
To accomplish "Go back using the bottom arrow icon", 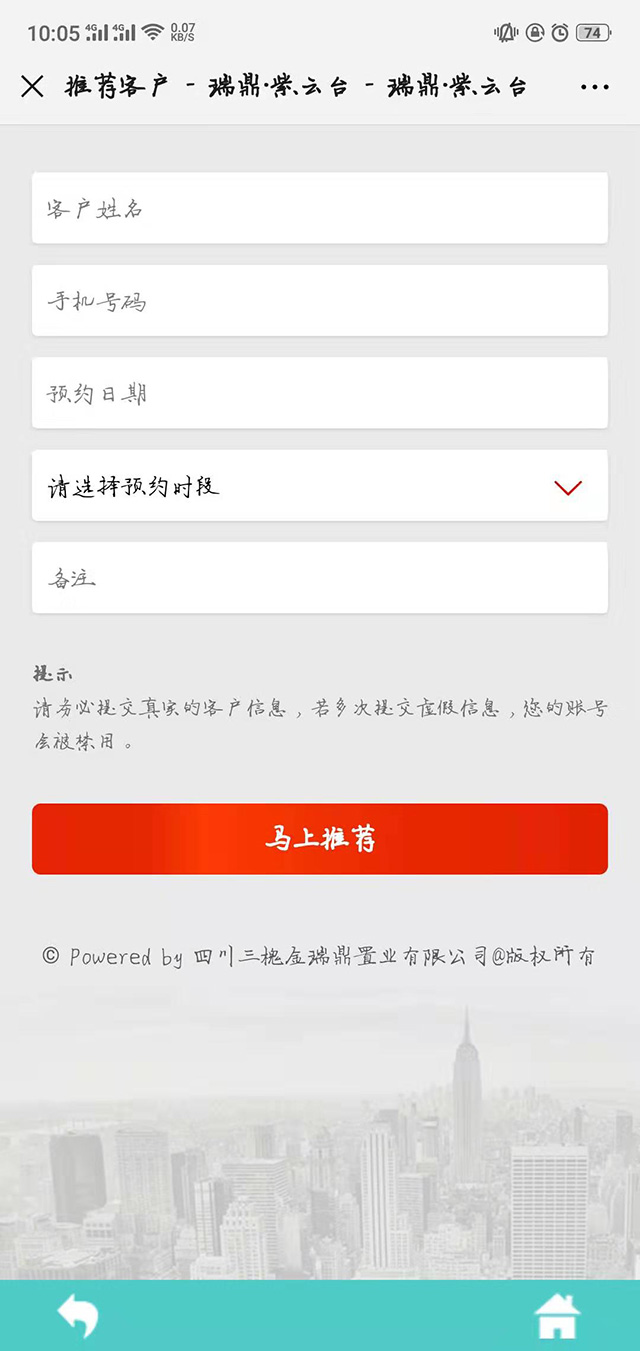I will [78, 1314].
